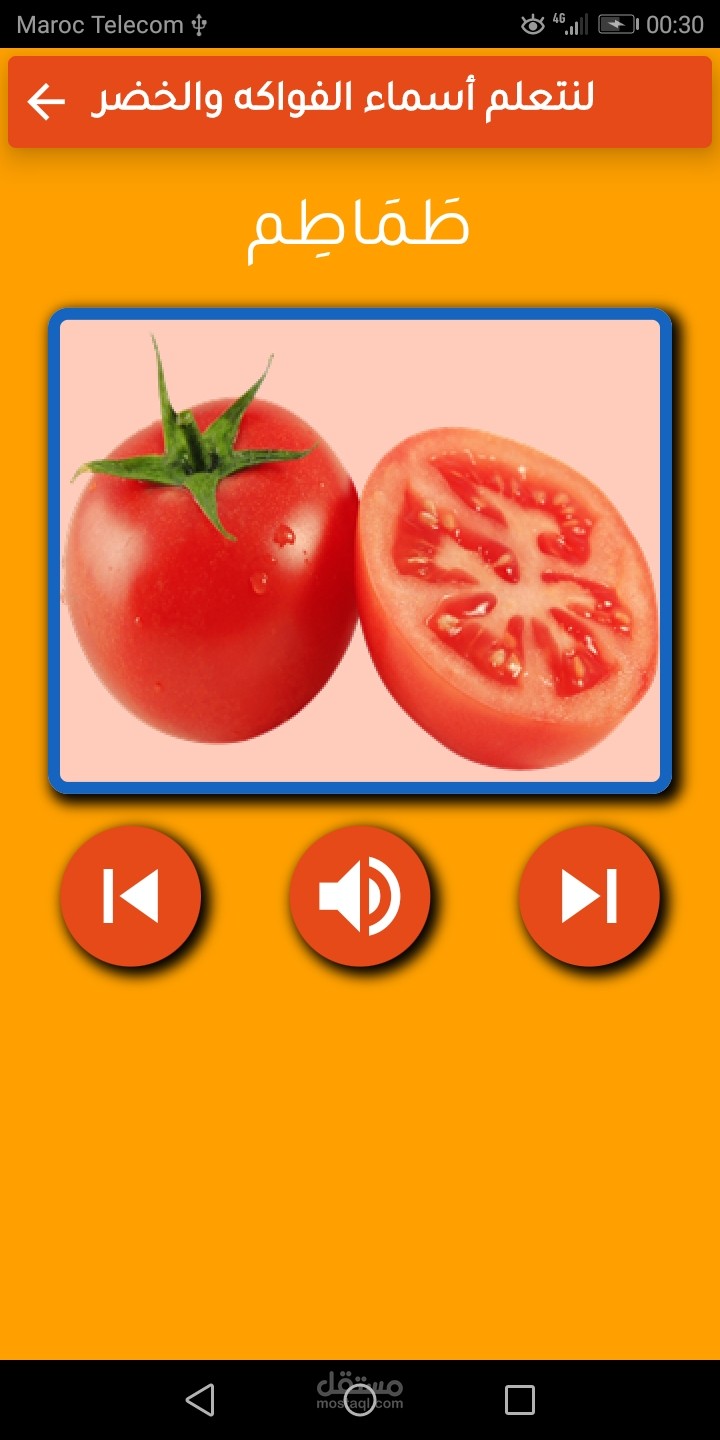The width and height of the screenshot is (720, 1440).
Task: Skip to the previous fruit or vegetable
Action: (x=131, y=896)
